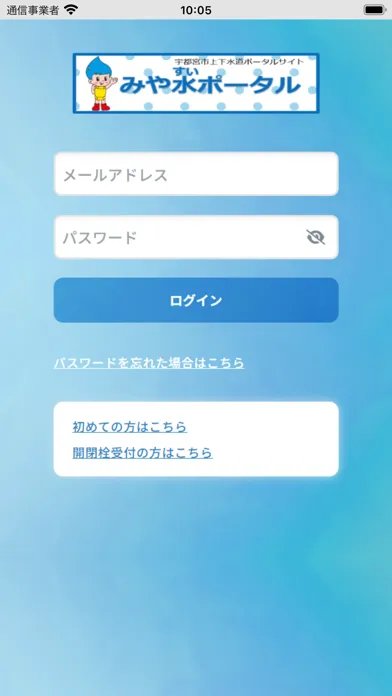Tap the ログイン button
Screen dimensions: 392x696
196,300
